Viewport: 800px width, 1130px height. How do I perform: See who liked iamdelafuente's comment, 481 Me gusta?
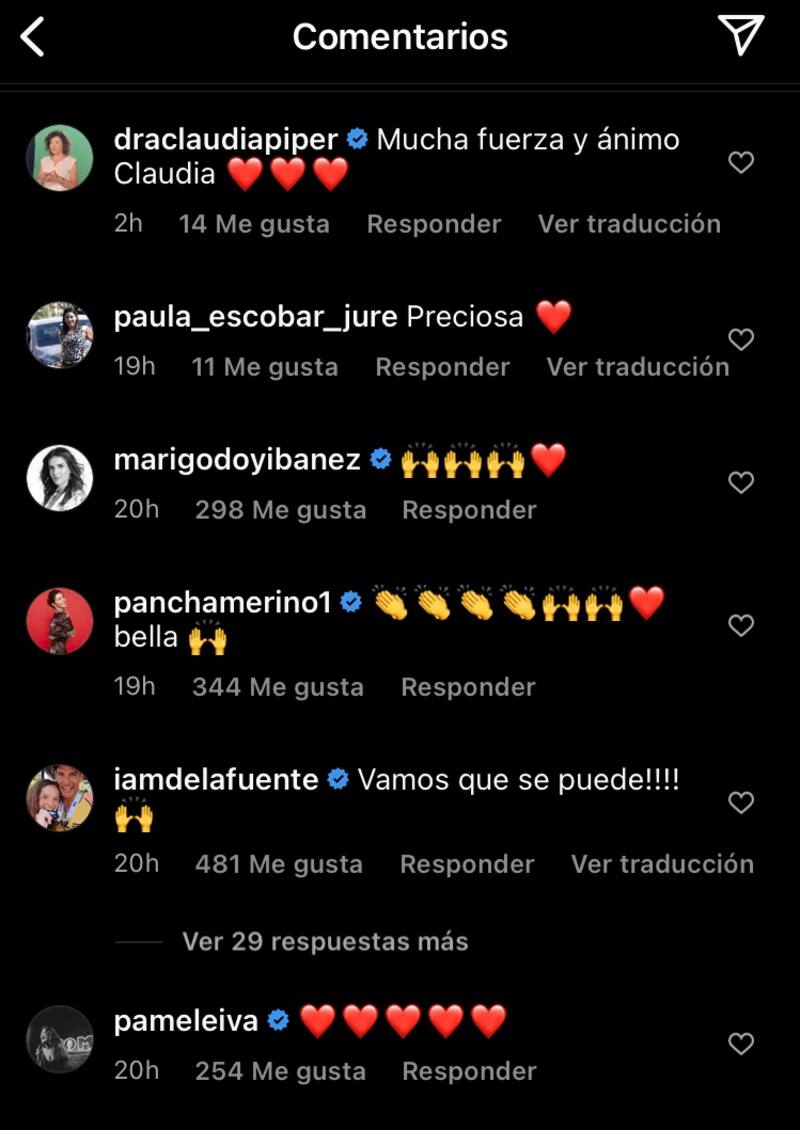[278, 864]
